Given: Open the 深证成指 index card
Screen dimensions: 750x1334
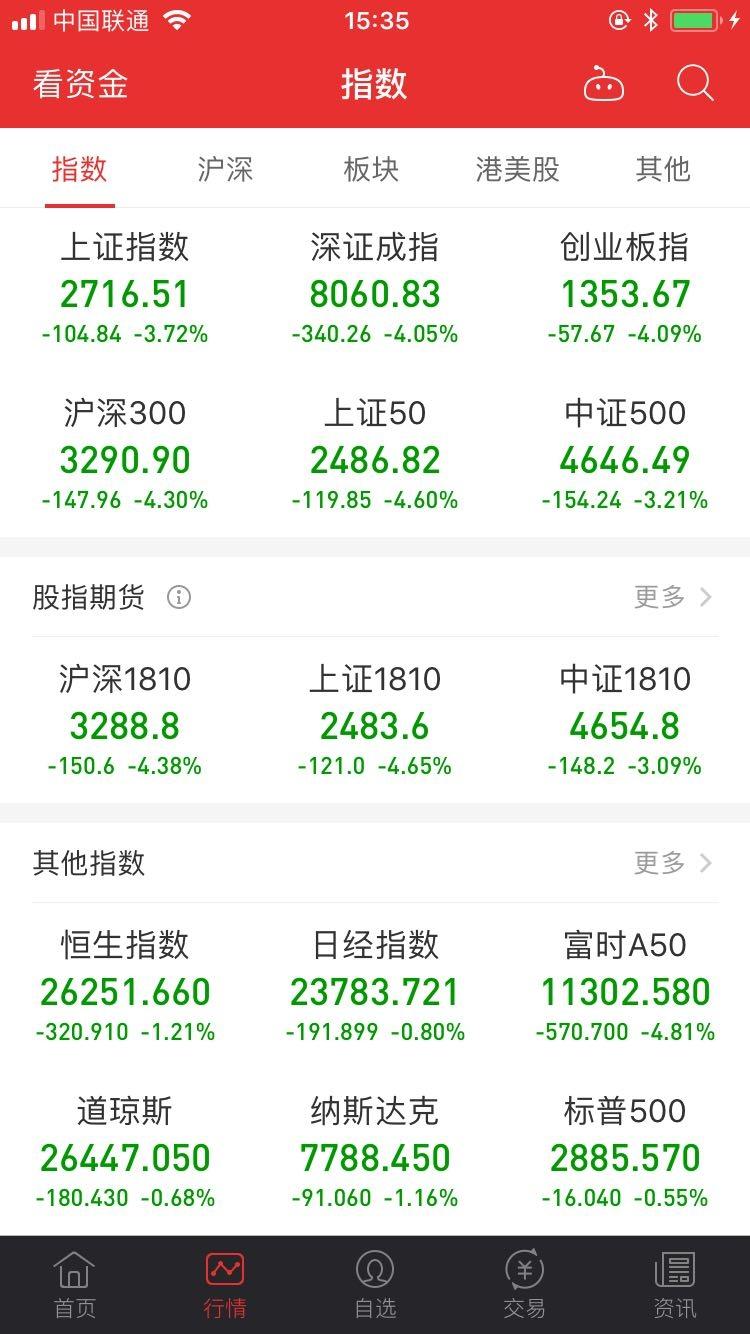Looking at the screenshot, I should pos(375,290).
